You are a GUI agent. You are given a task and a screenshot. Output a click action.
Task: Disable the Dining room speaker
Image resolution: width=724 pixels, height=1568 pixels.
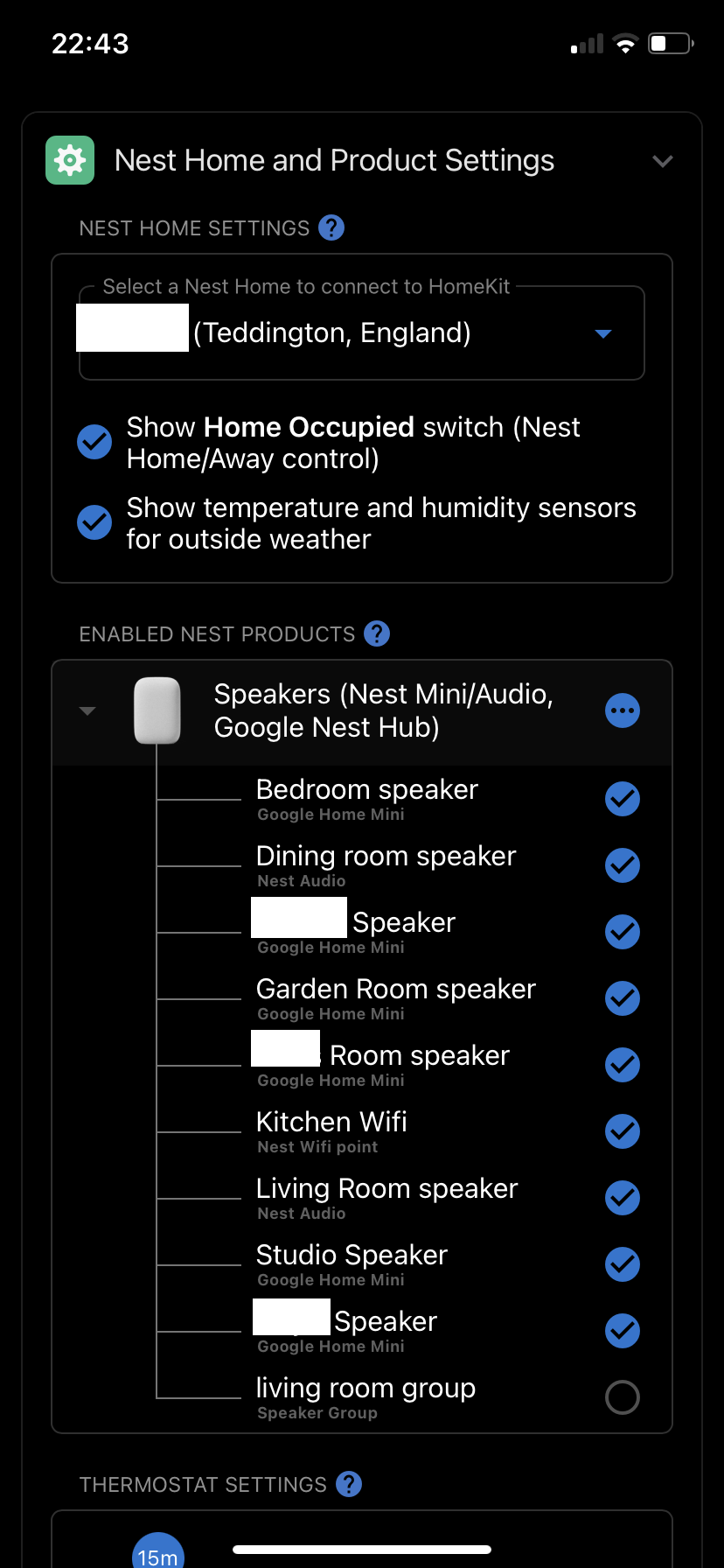(x=623, y=865)
